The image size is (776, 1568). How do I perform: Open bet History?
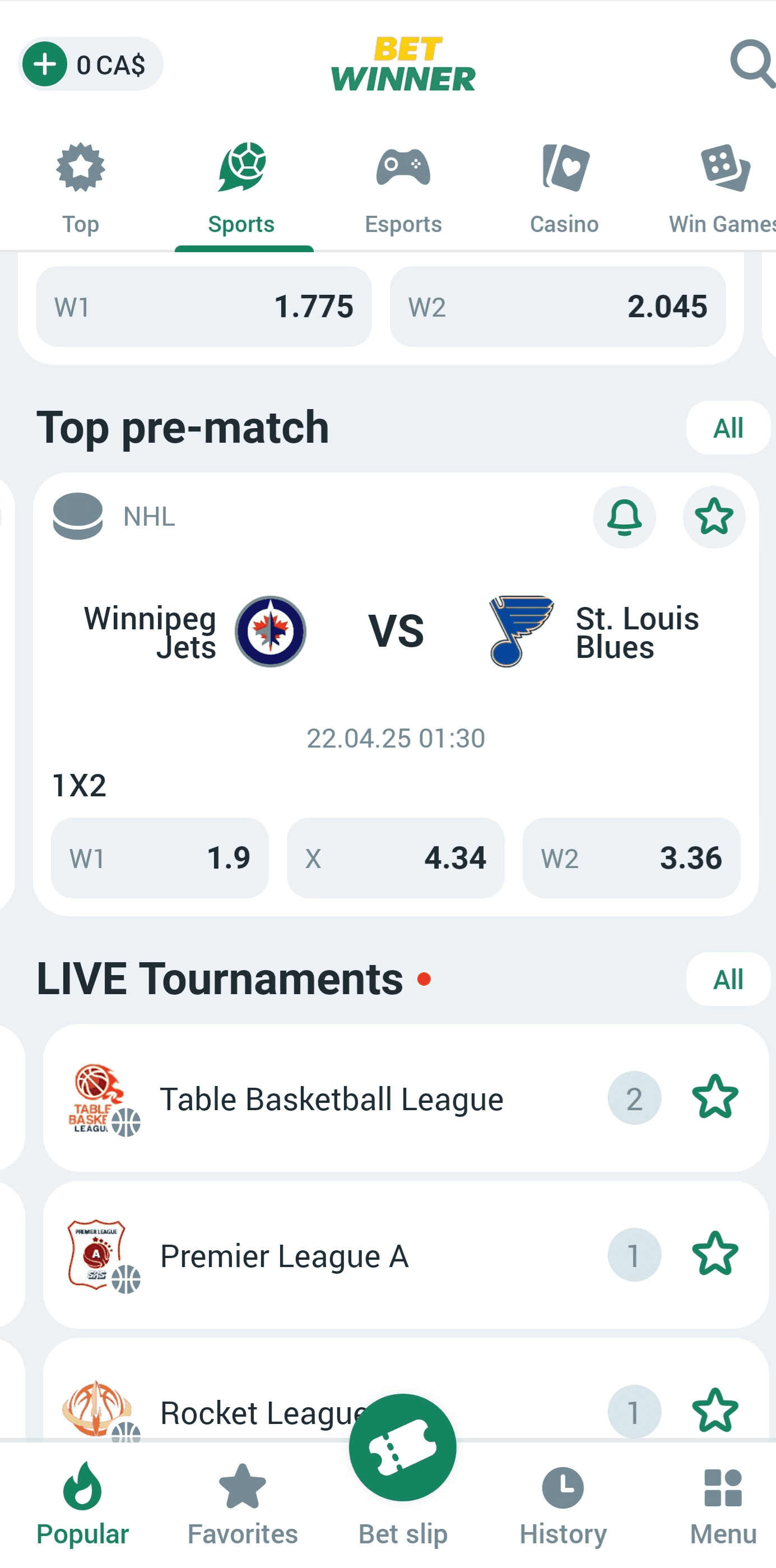562,1492
